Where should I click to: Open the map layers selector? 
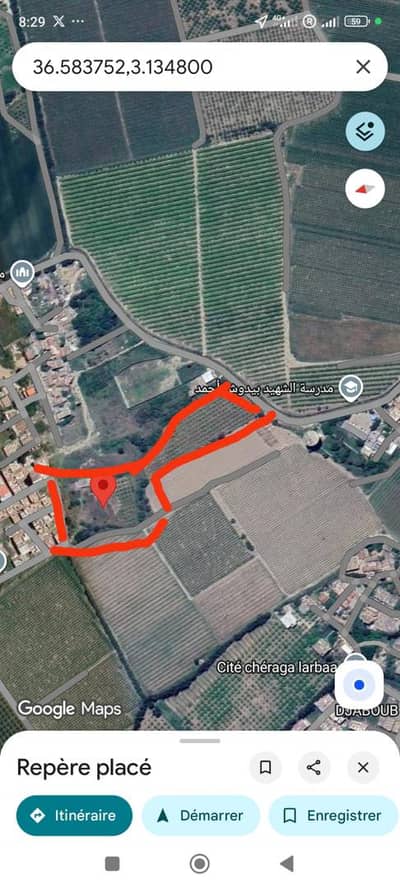pos(365,131)
